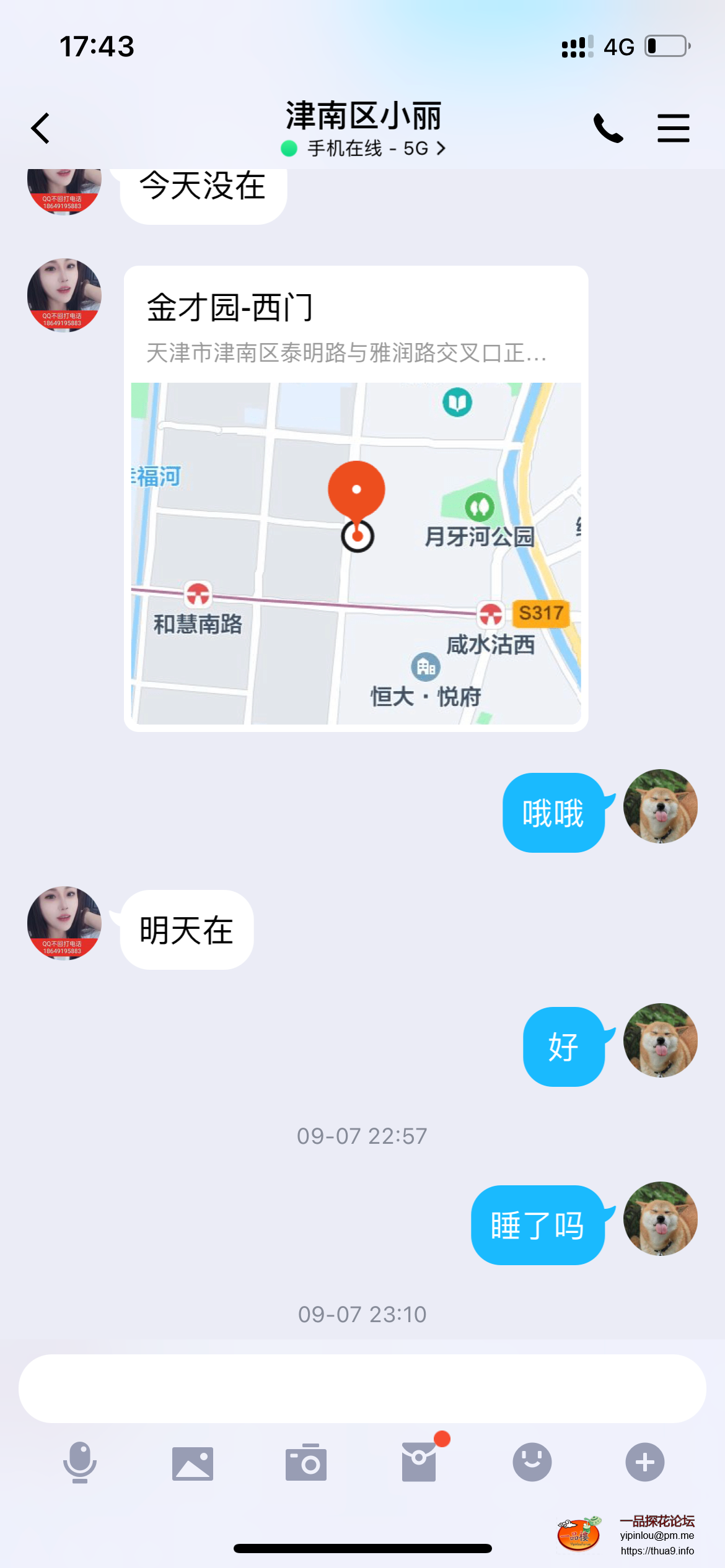Open the plus menu for more options
Image resolution: width=725 pixels, height=1568 pixels.
[645, 1463]
